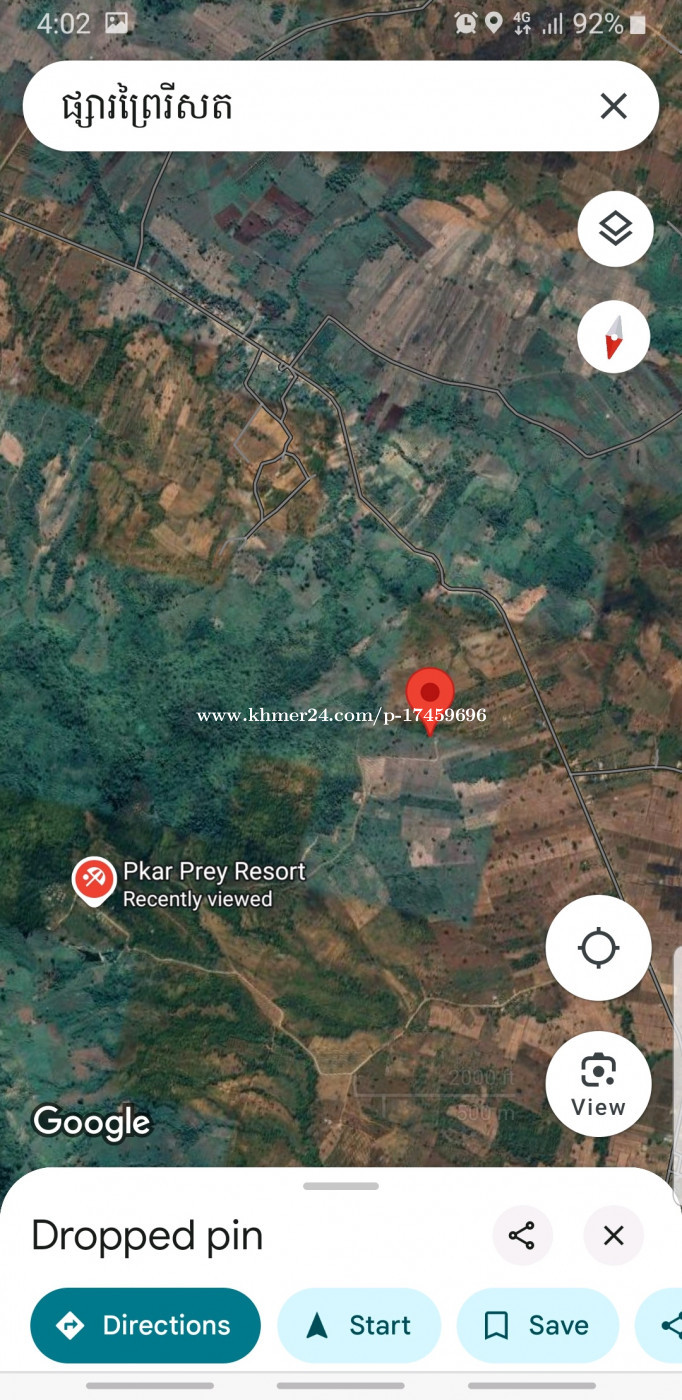Image resolution: width=682 pixels, height=1400 pixels.
Task: Open the map layers selector
Action: point(615,229)
